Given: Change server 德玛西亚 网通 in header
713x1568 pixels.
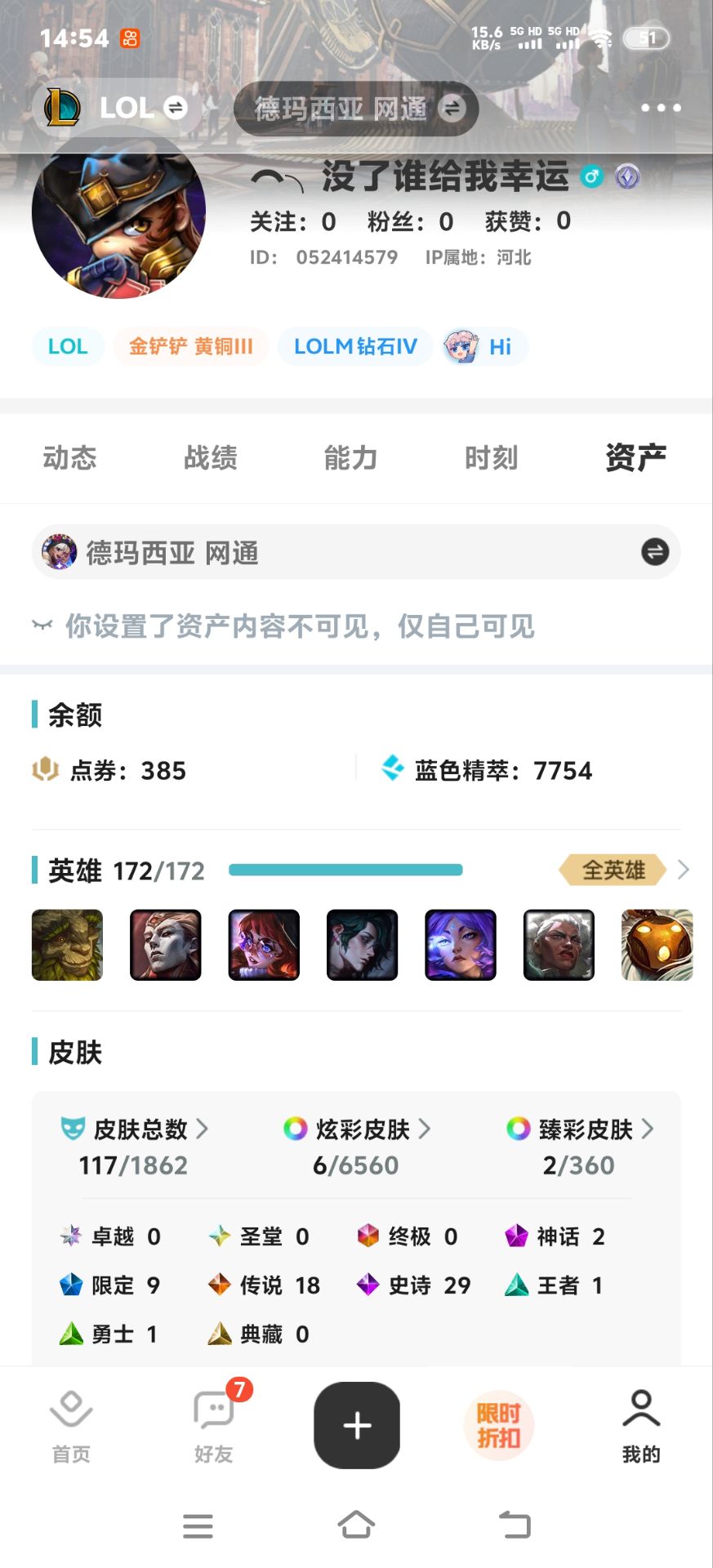Looking at the screenshot, I should [356, 109].
